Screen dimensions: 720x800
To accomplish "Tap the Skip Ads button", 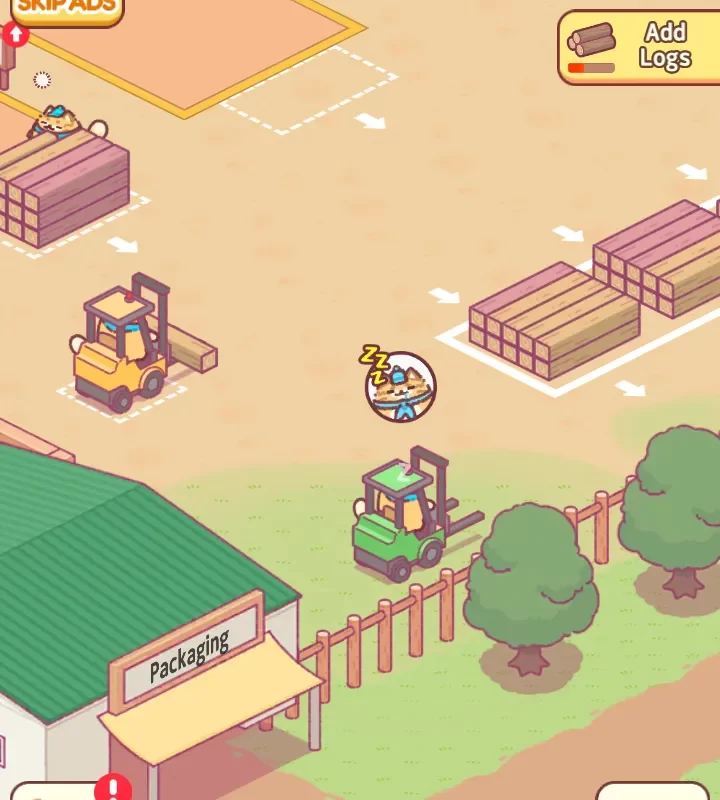I will coord(66,10).
